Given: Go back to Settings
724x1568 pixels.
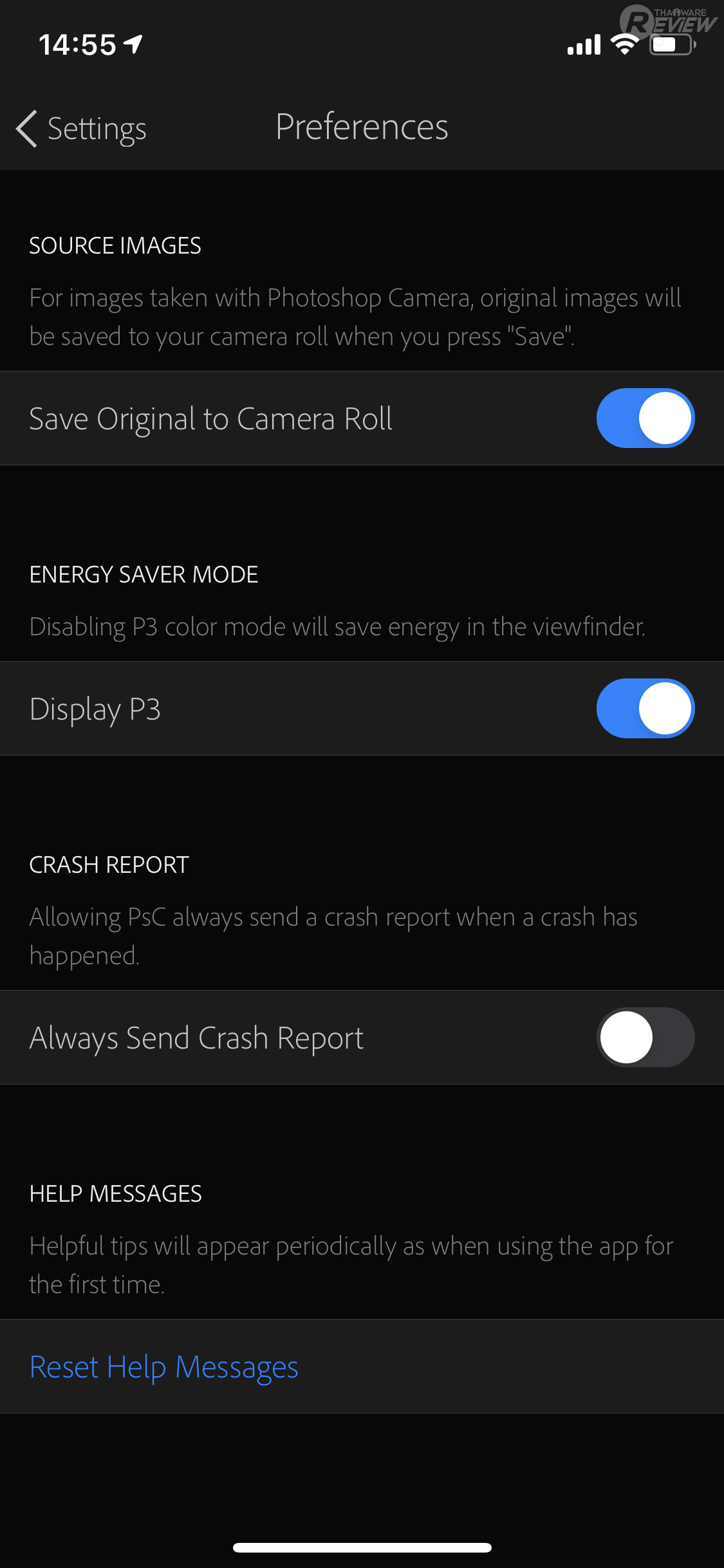Looking at the screenshot, I should (82, 129).
